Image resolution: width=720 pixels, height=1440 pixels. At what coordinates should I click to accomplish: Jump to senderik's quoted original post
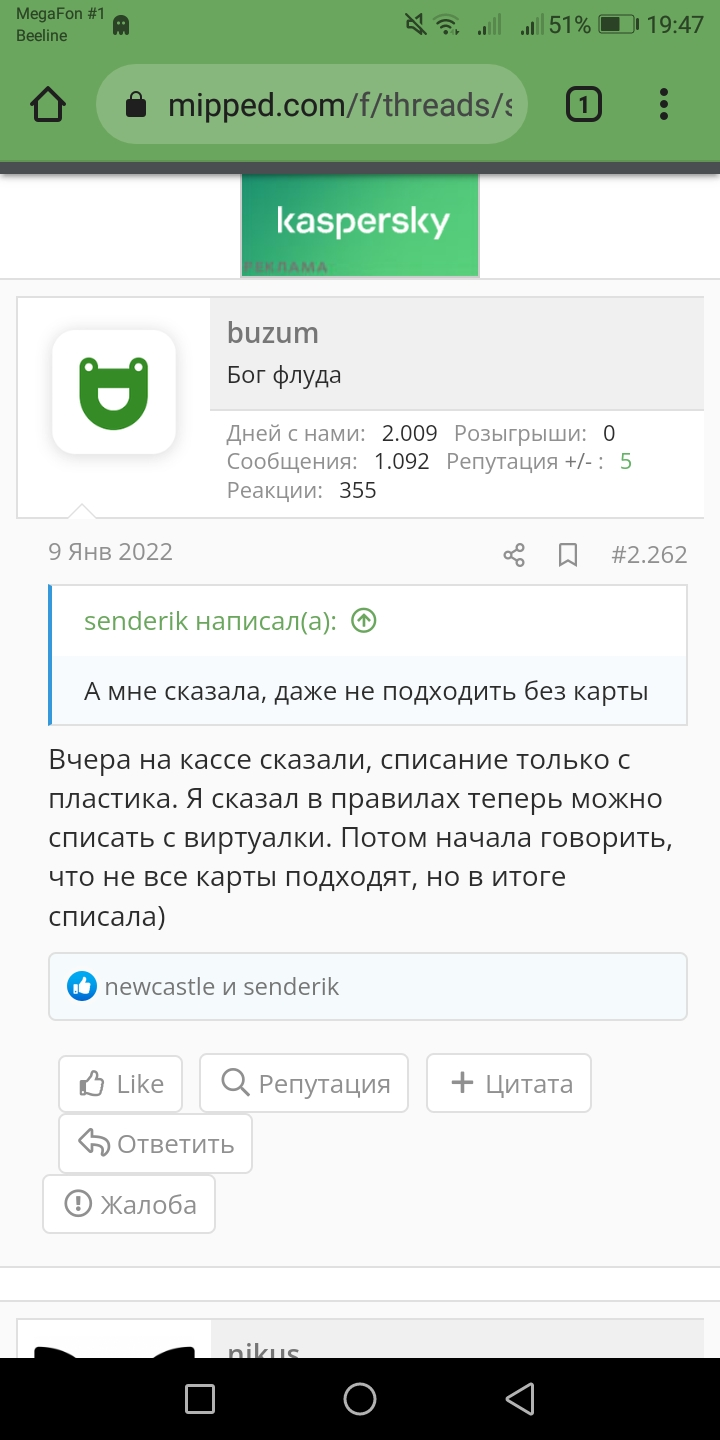(364, 621)
